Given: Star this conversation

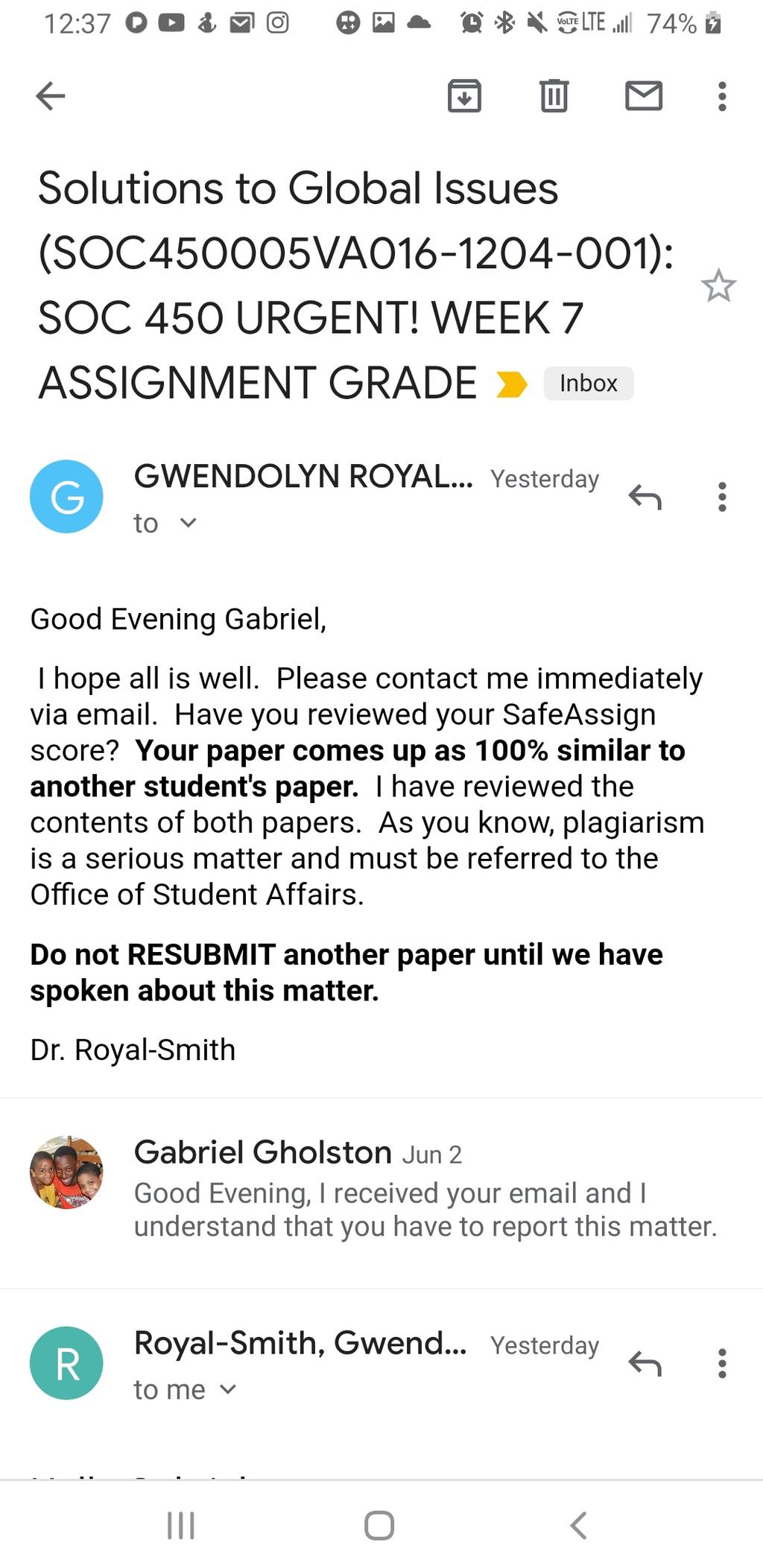Looking at the screenshot, I should pyautogui.click(x=718, y=286).
